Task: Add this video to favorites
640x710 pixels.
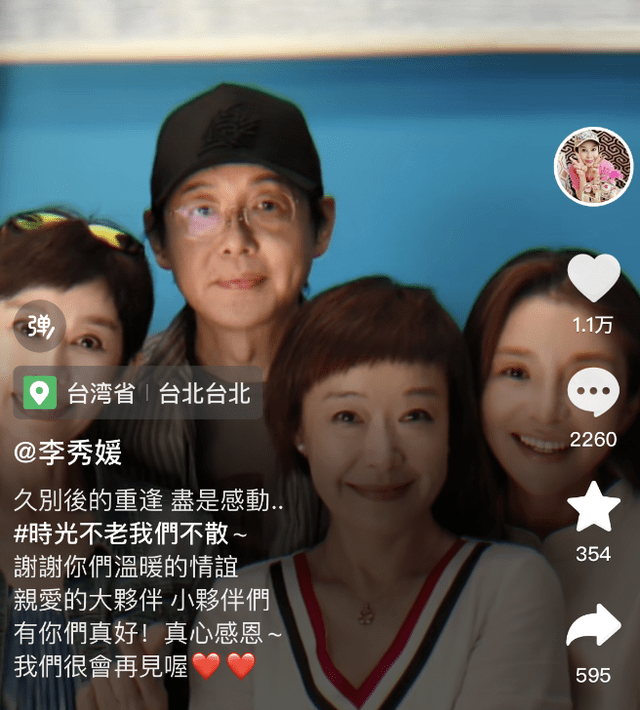Action: pyautogui.click(x=593, y=509)
